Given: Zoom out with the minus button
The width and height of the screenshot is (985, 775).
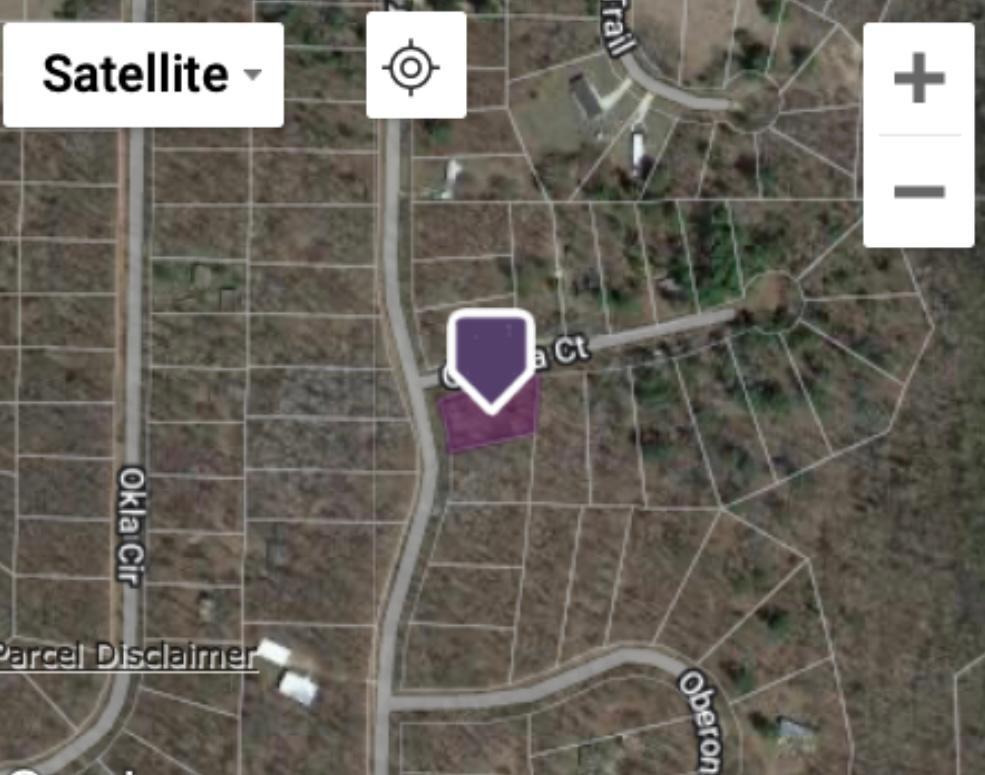Looking at the screenshot, I should (918, 191).
